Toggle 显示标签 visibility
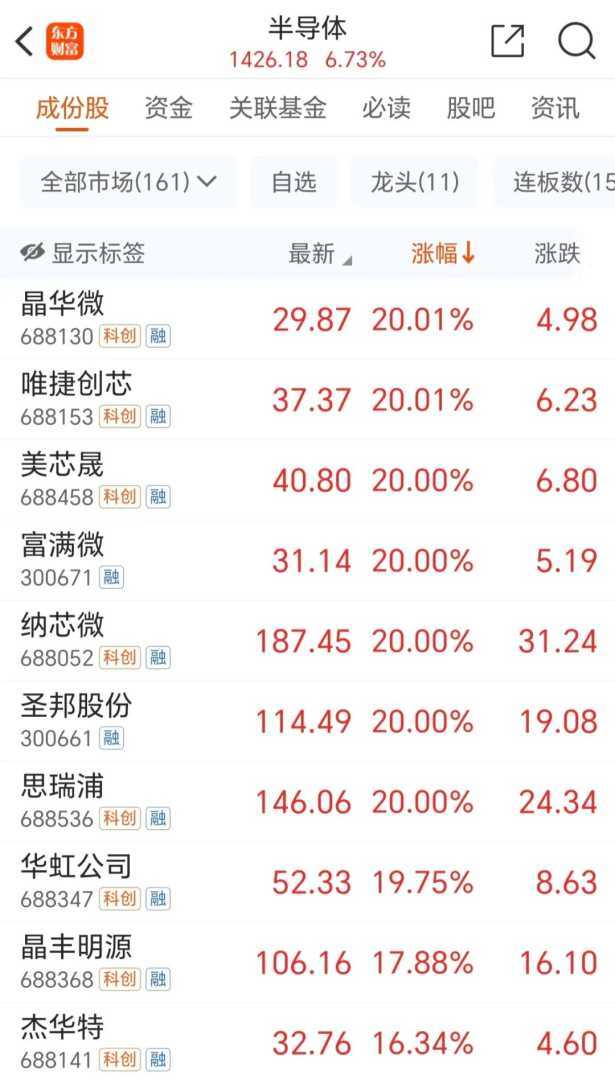The width and height of the screenshot is (615, 1080). (x=83, y=254)
